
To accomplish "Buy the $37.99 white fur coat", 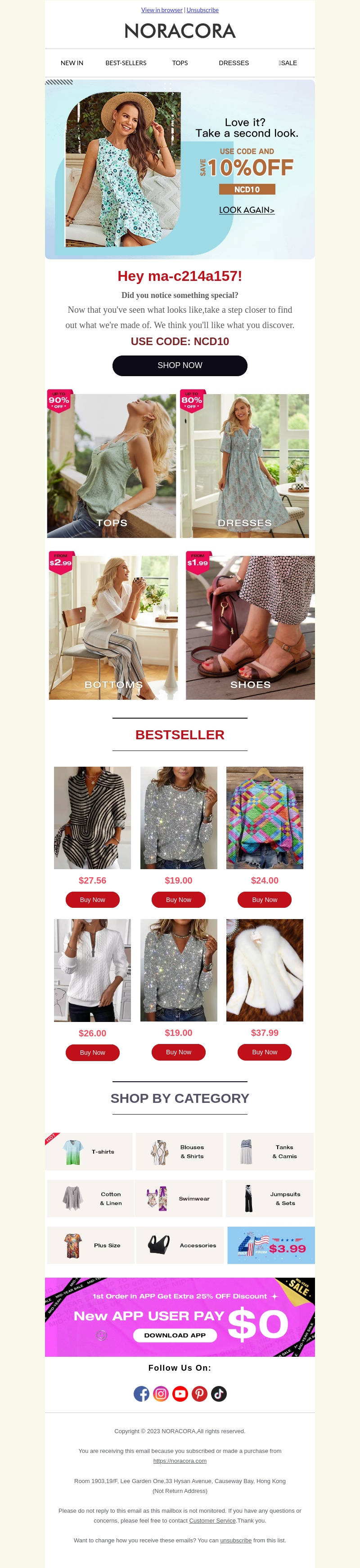I will pos(264,1052).
